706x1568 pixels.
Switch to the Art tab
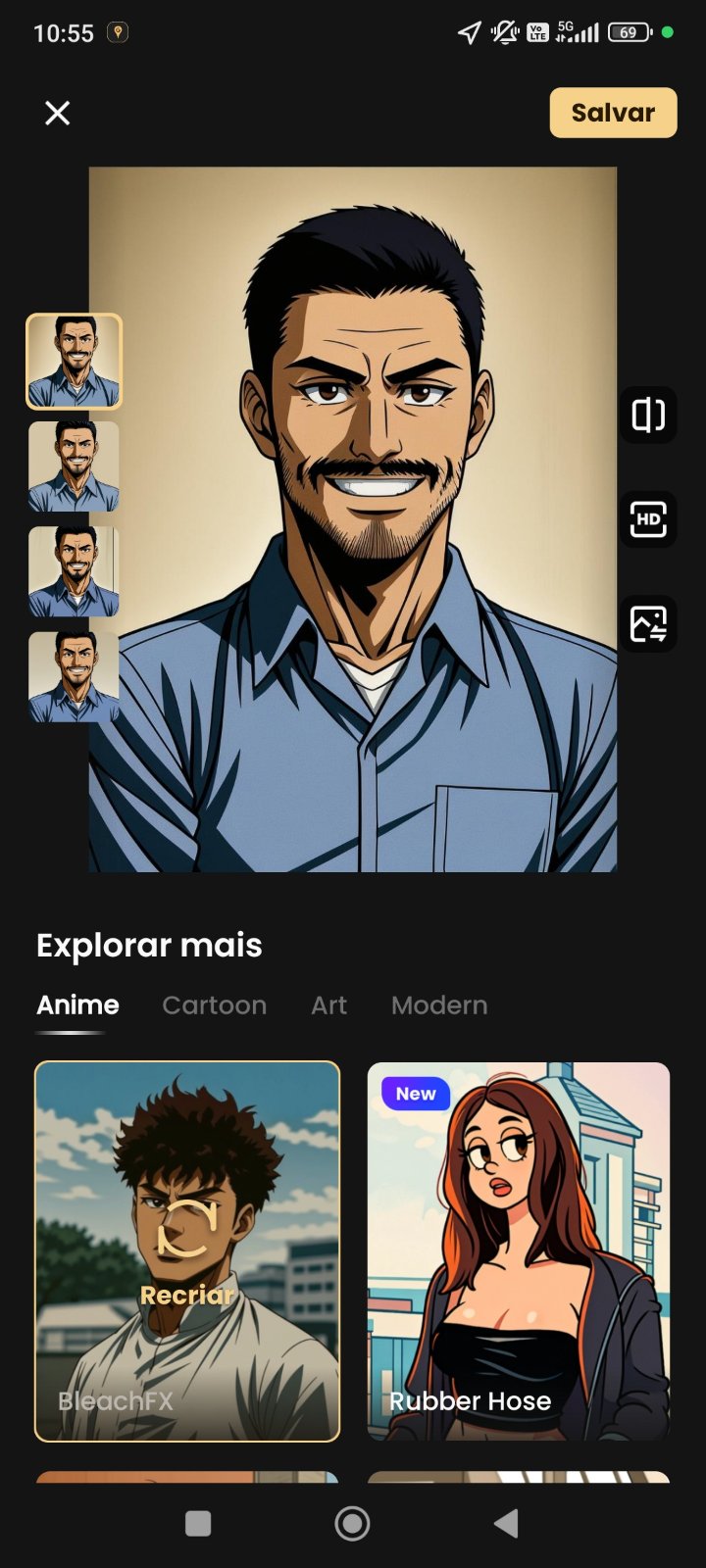pos(328,1005)
